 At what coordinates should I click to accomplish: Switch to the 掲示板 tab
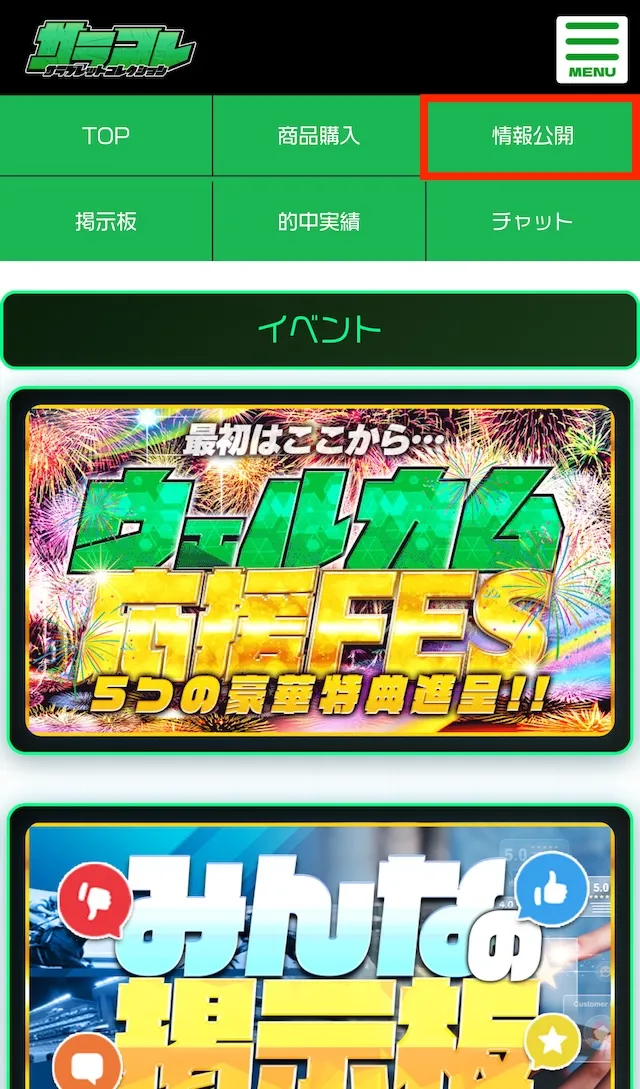(106, 222)
